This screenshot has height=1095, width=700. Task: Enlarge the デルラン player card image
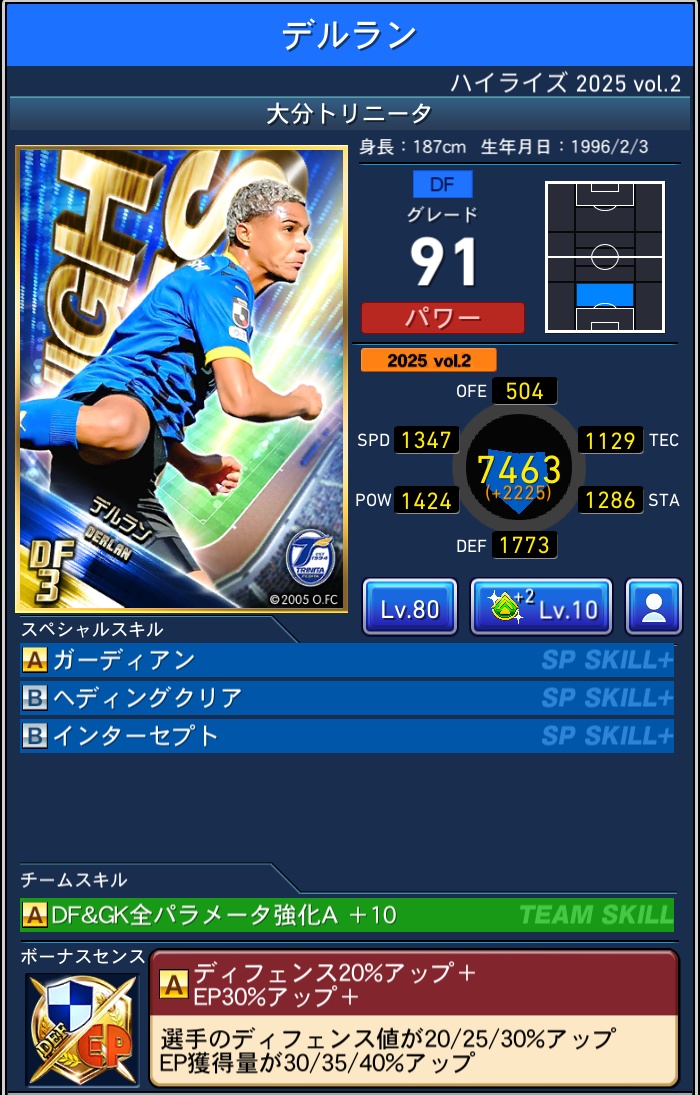[181, 380]
